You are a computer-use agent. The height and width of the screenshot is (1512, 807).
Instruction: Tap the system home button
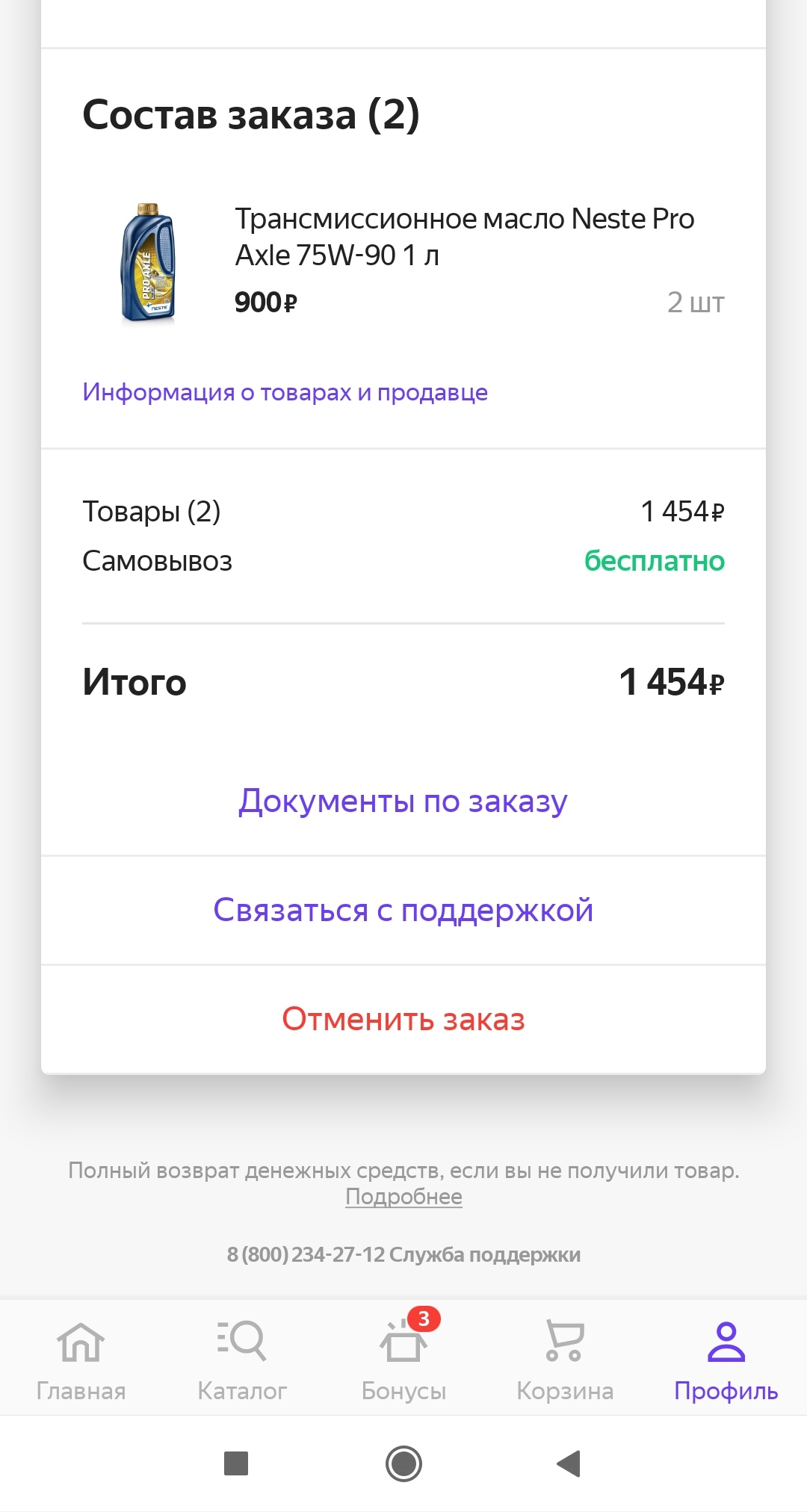pyautogui.click(x=403, y=1463)
